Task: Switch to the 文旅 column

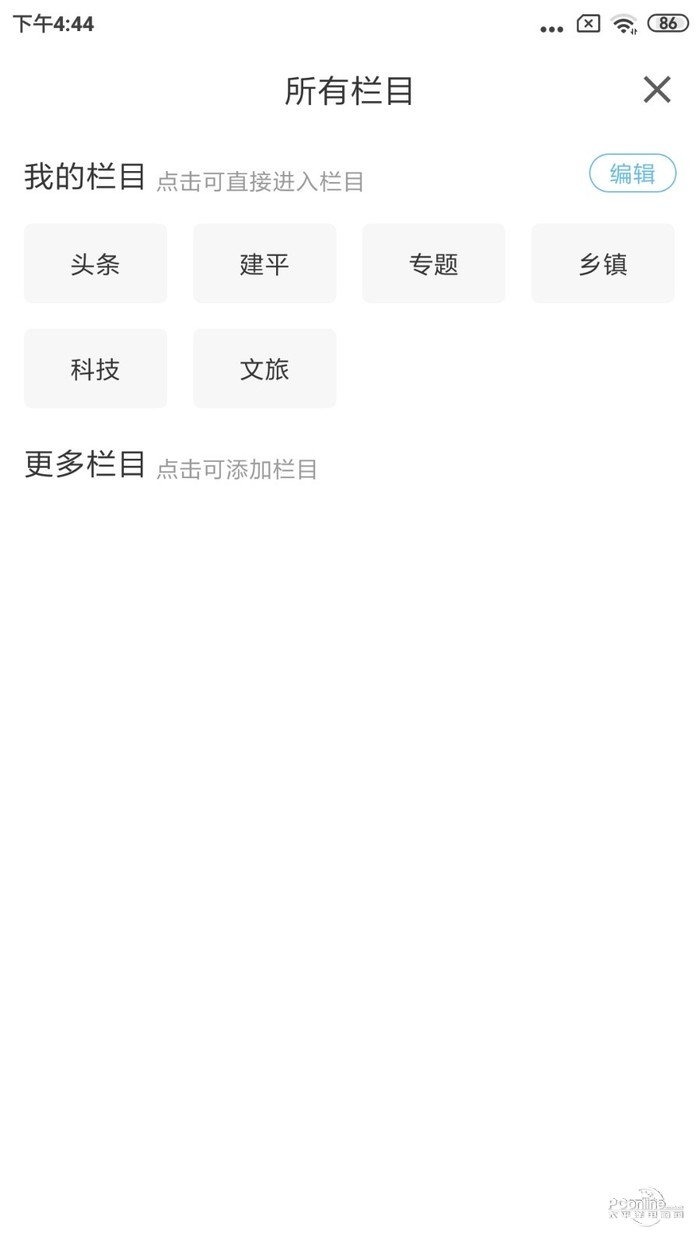Action: [264, 369]
